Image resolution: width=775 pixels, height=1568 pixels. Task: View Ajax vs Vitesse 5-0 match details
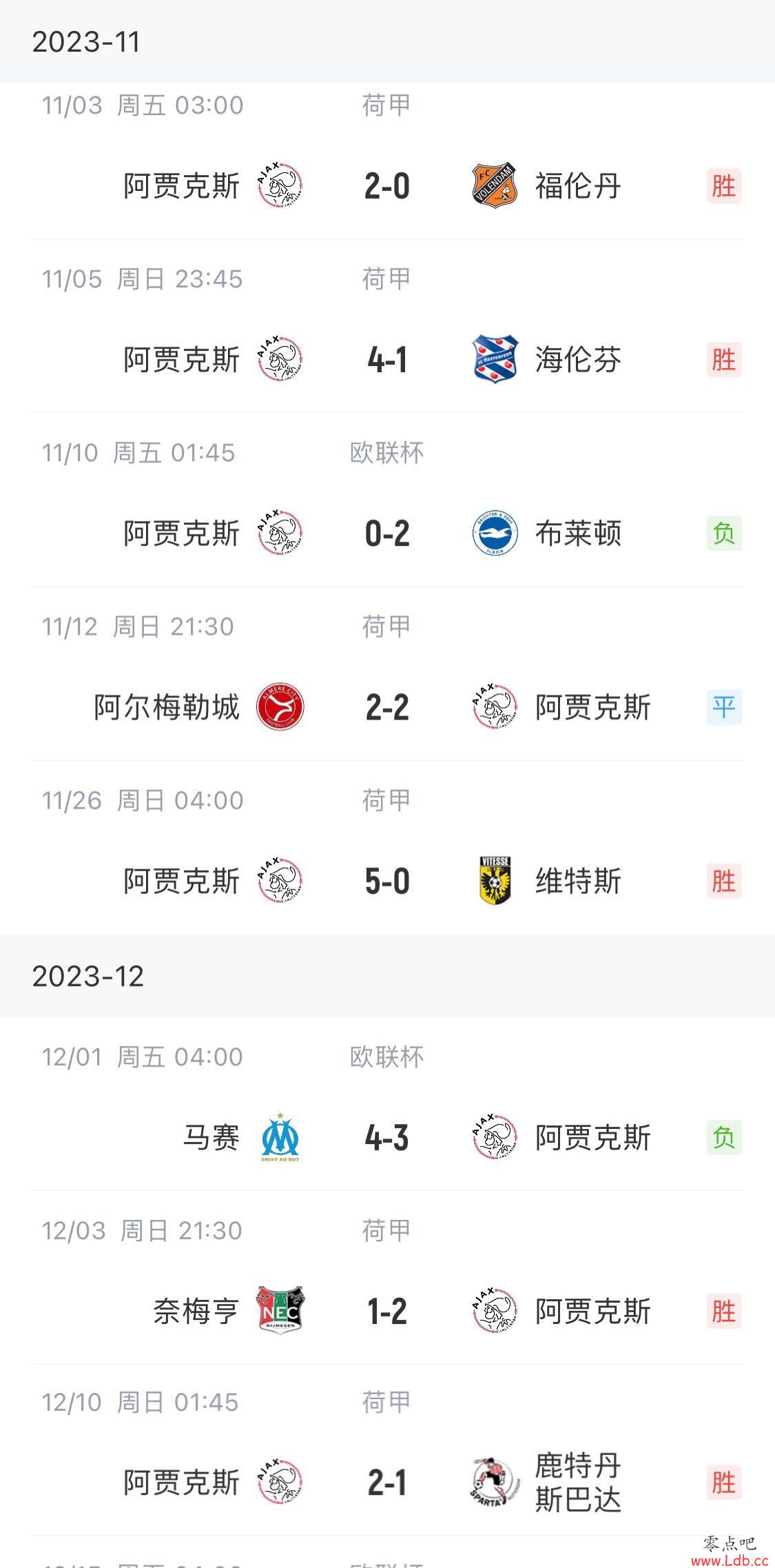(x=387, y=847)
